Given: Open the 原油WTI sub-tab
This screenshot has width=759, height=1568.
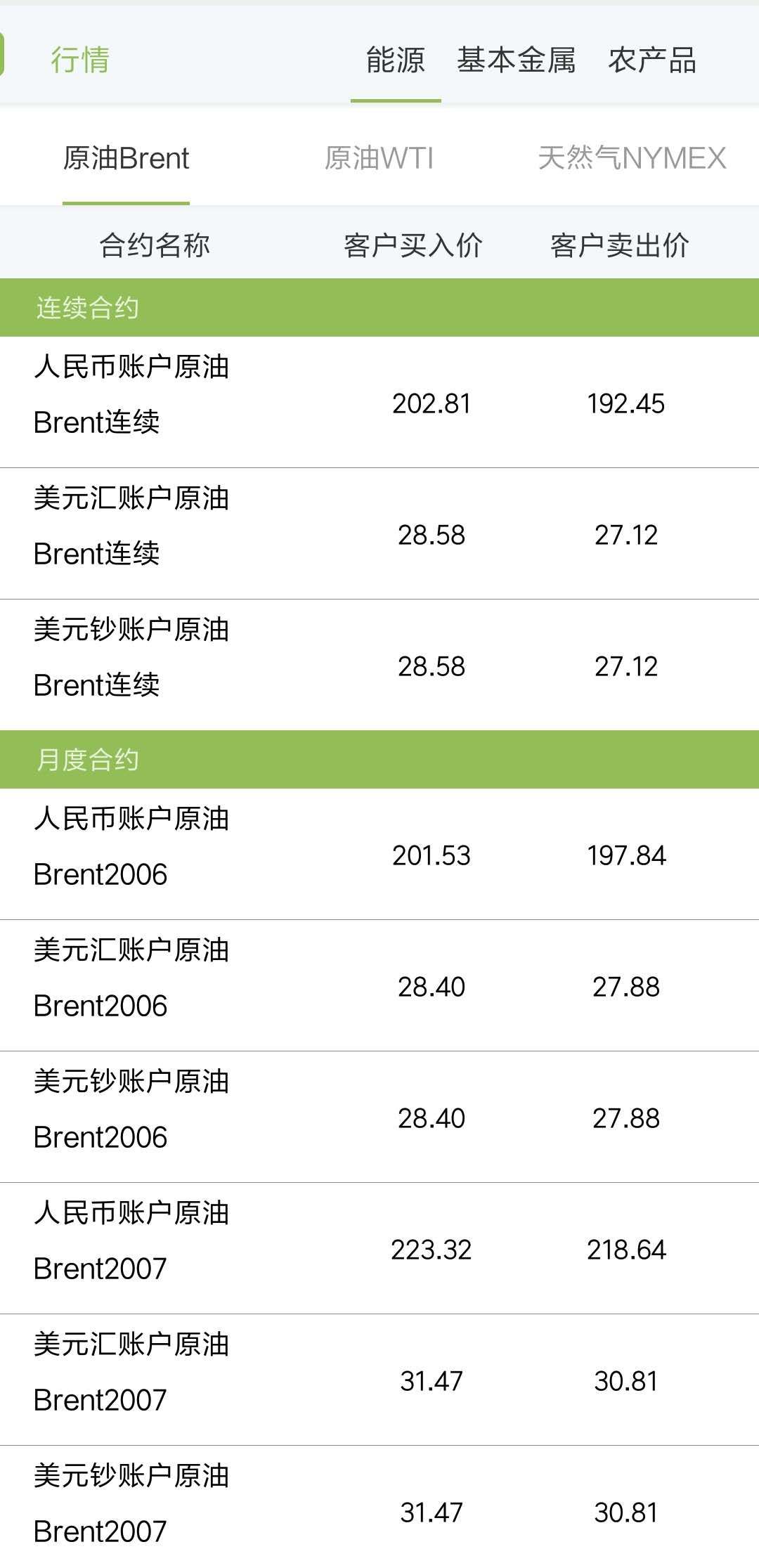Looking at the screenshot, I should [x=379, y=158].
